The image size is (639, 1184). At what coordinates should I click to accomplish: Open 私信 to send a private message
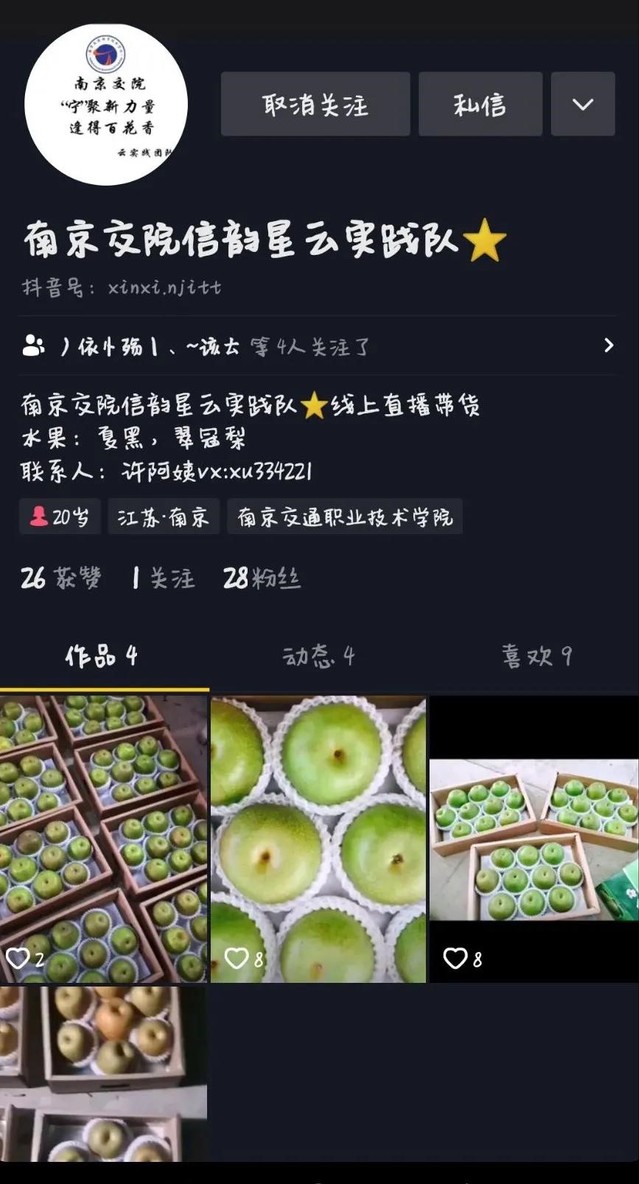pyautogui.click(x=480, y=104)
